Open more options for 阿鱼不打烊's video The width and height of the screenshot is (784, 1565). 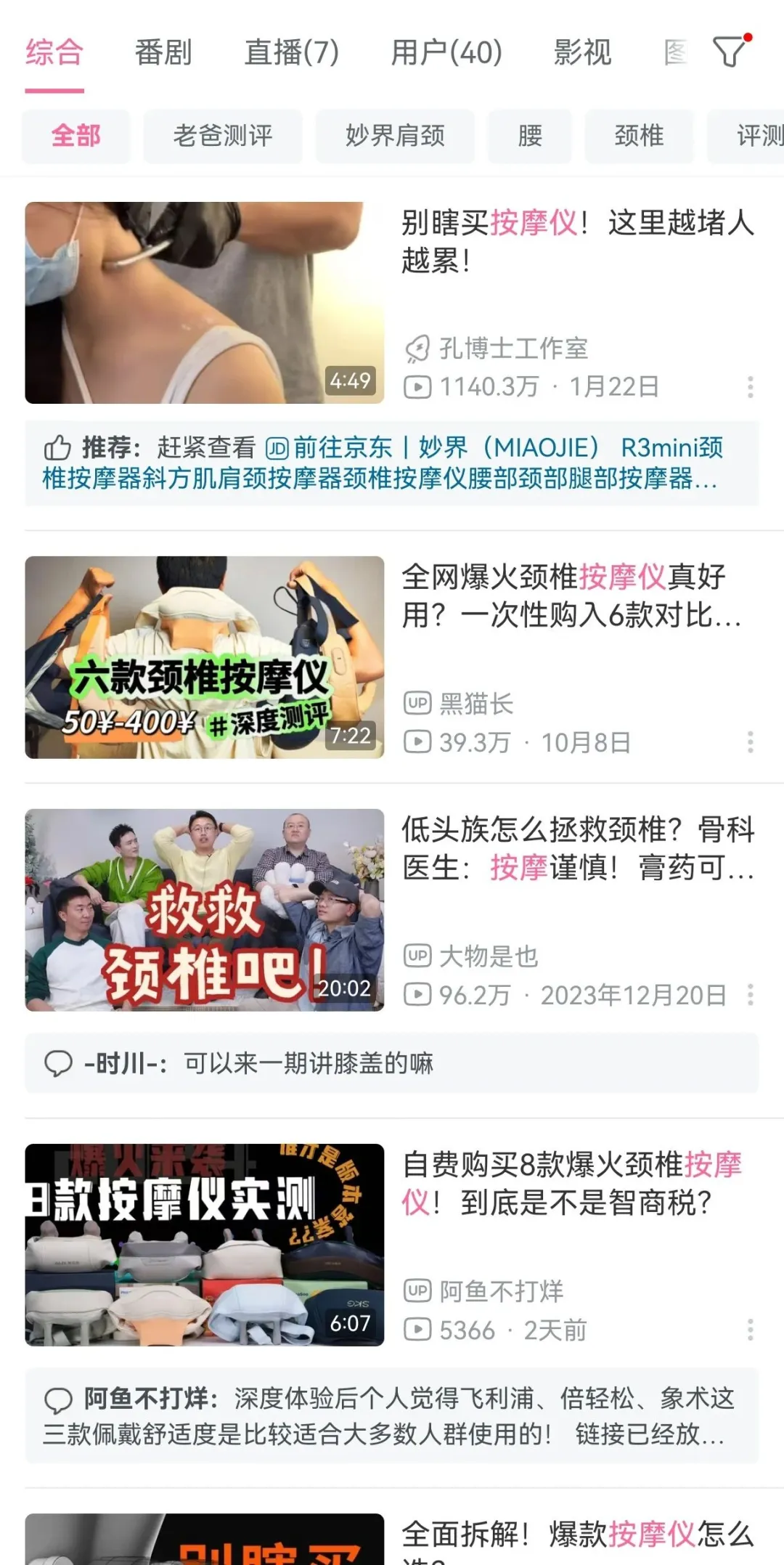(x=750, y=1330)
